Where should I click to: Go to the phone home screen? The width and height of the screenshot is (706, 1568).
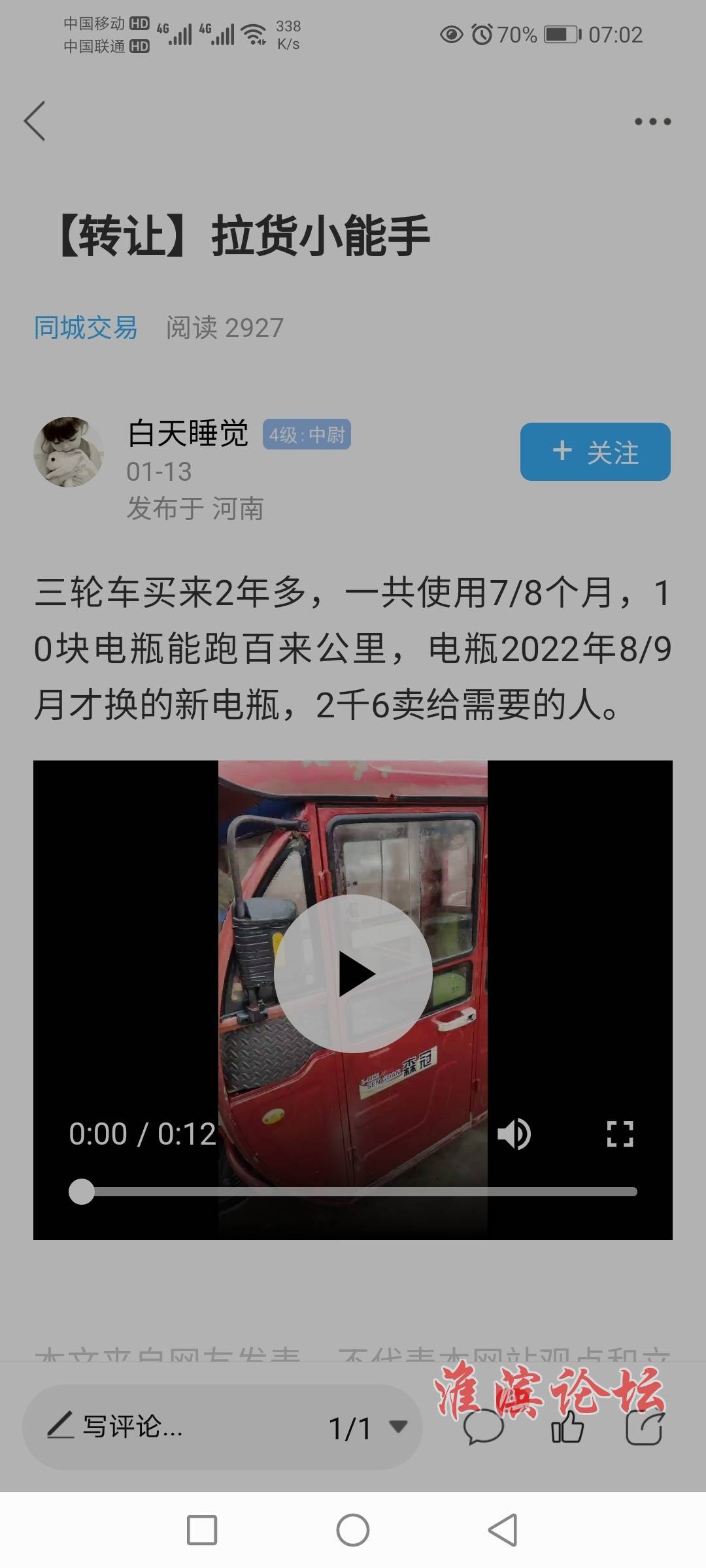point(353,1530)
